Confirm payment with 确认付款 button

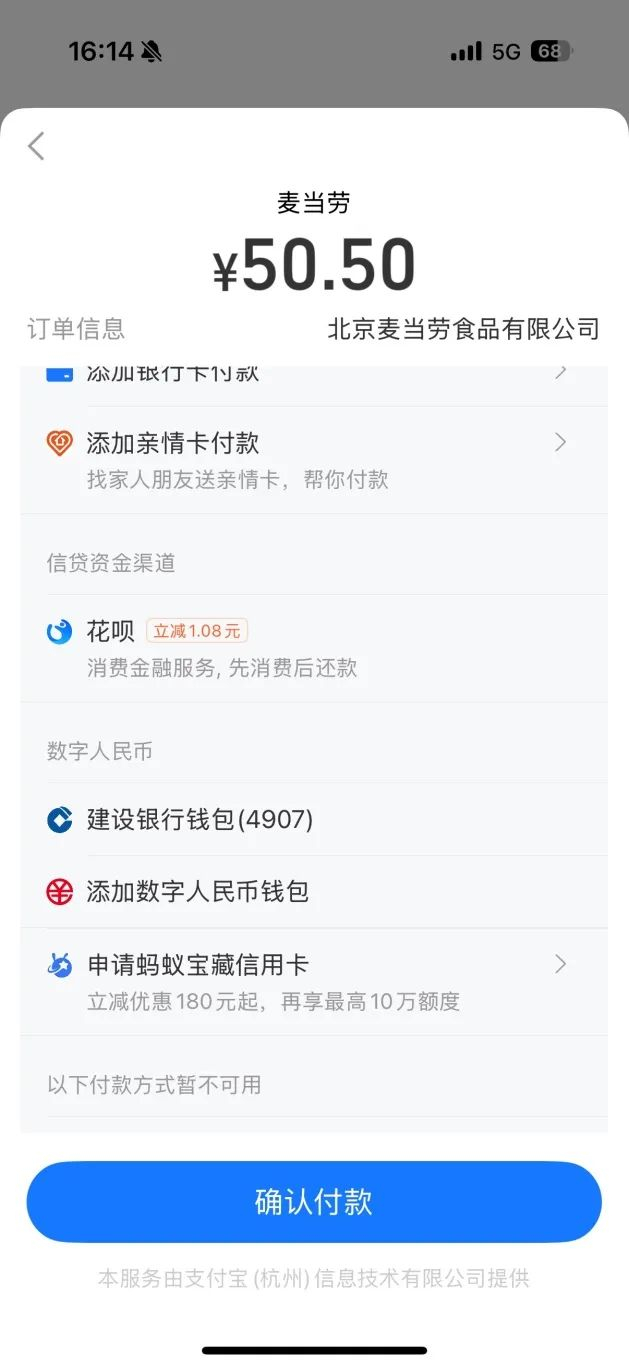point(313,1201)
